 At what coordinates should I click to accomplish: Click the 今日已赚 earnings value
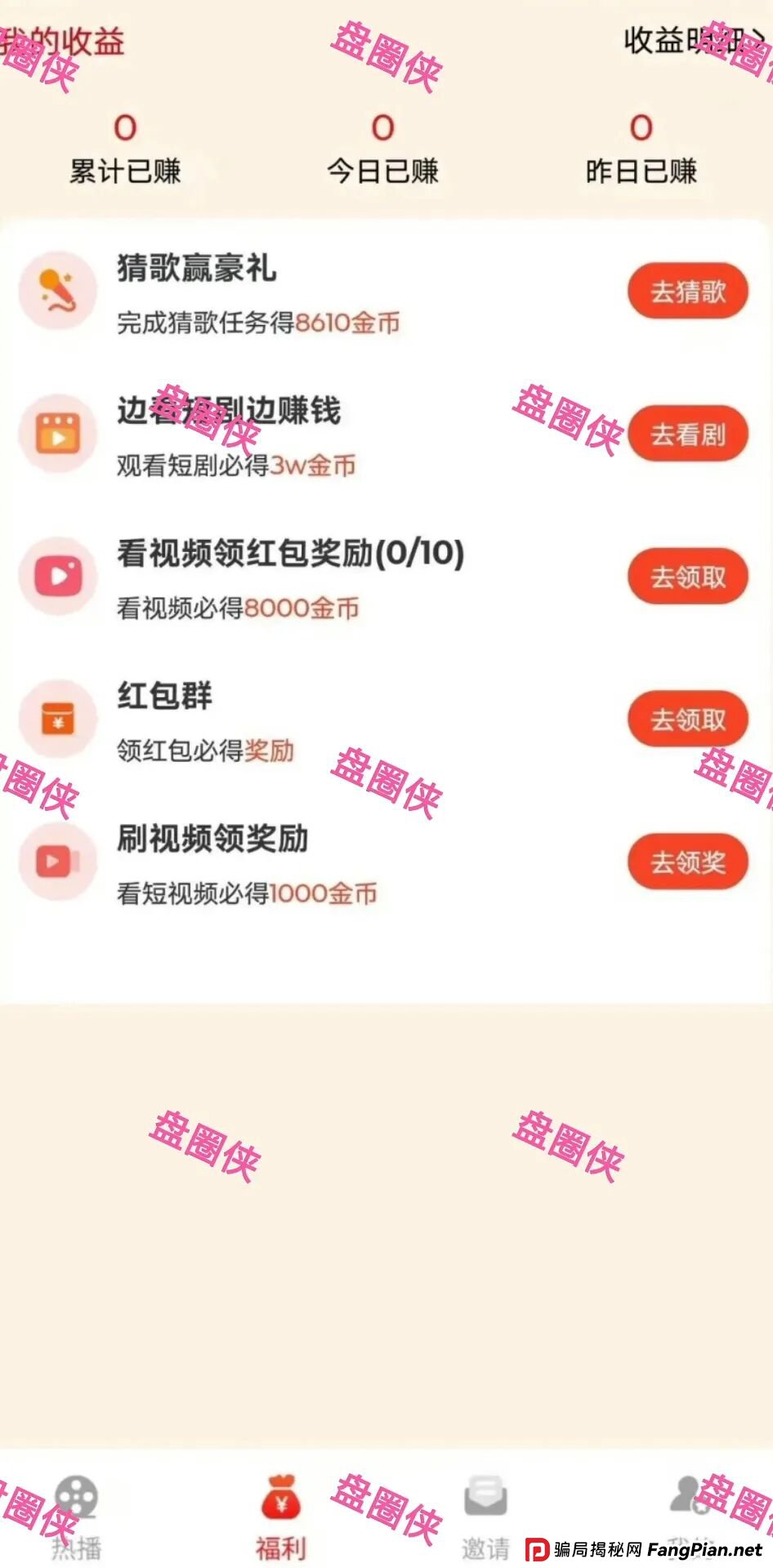pyautogui.click(x=382, y=127)
